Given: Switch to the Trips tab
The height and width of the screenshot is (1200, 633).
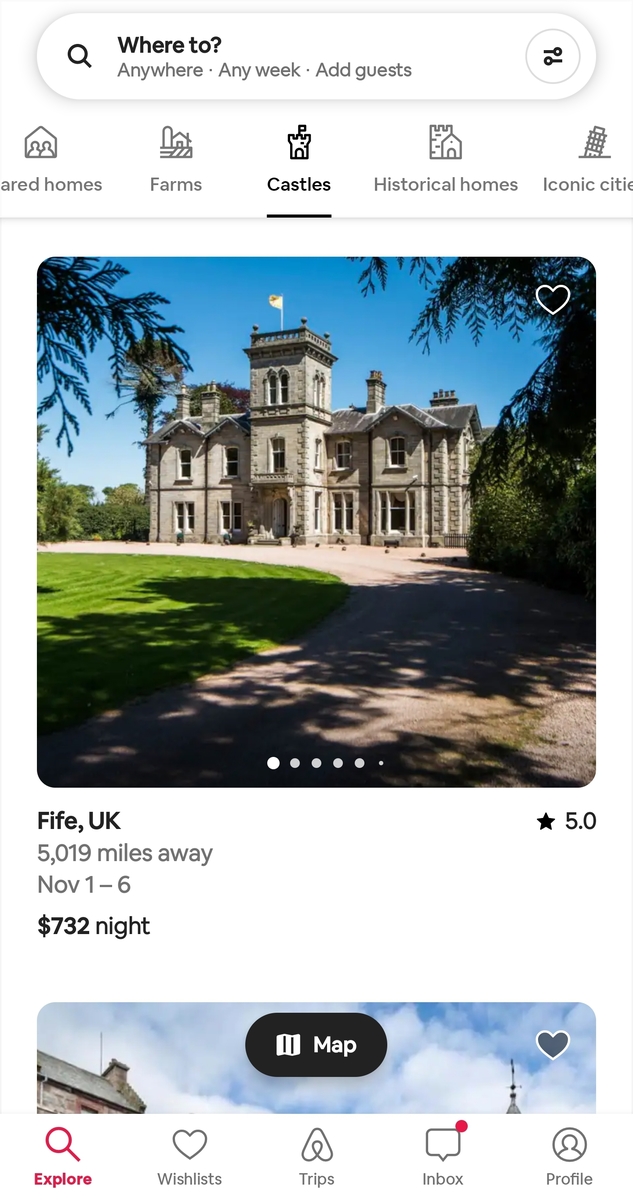Looking at the screenshot, I should click(x=316, y=1157).
